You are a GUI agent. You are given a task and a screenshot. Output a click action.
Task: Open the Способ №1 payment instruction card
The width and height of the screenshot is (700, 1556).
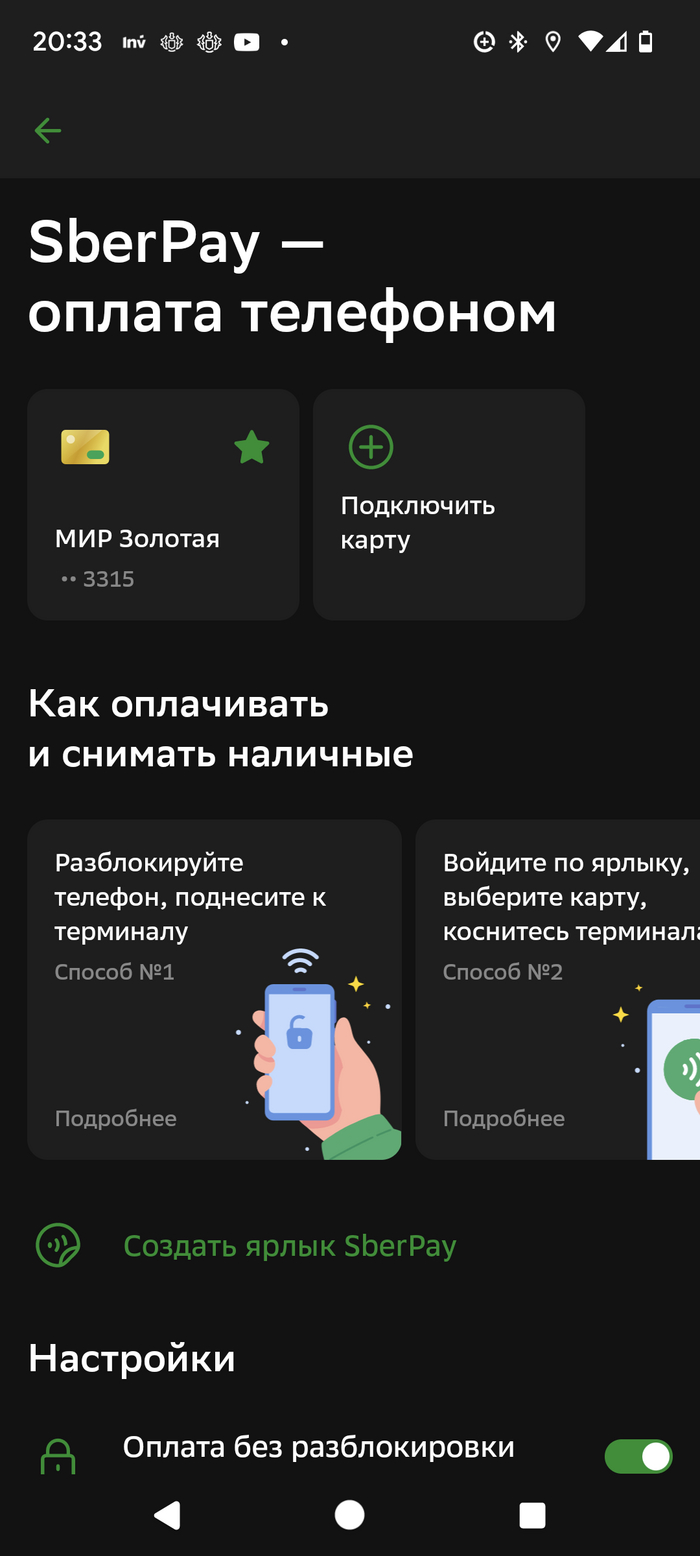point(214,989)
